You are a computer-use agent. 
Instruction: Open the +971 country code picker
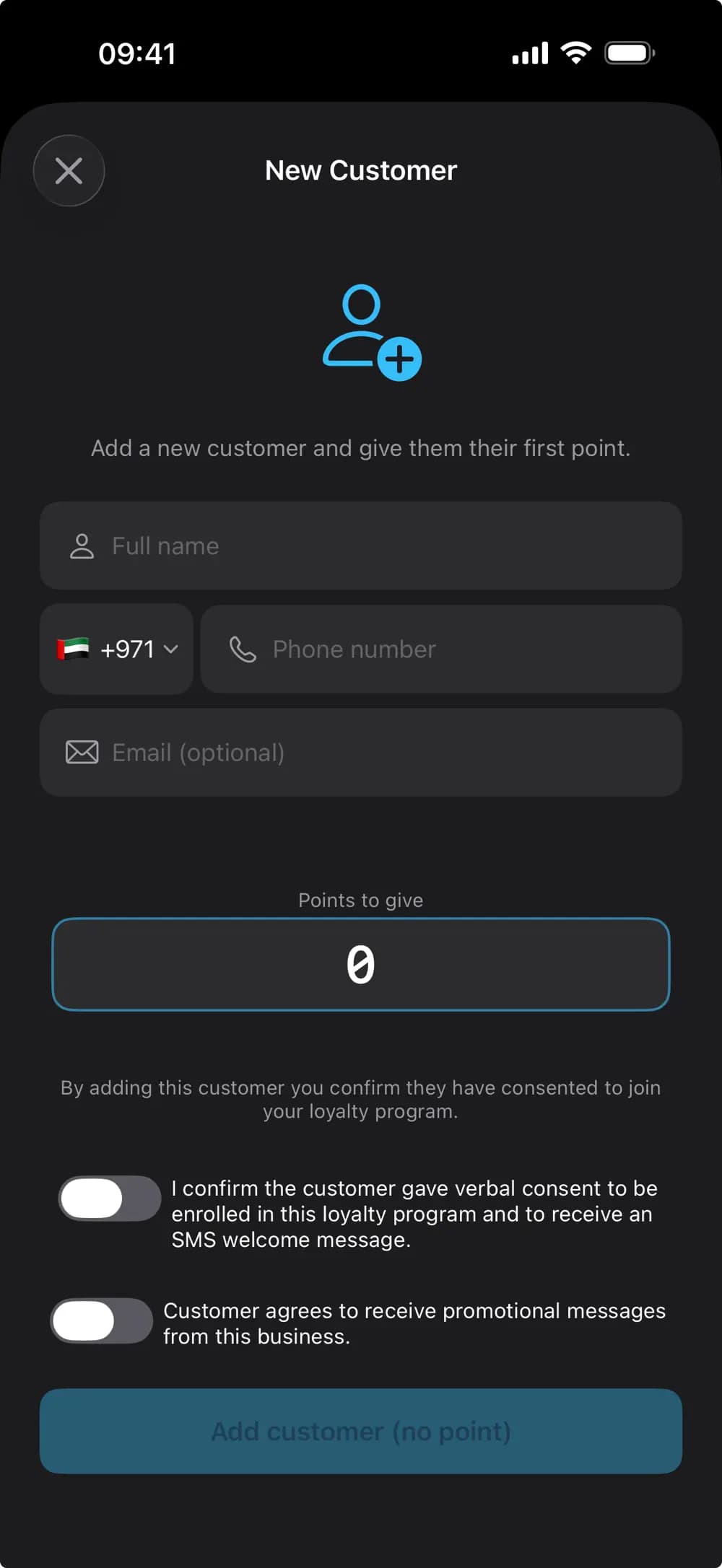coord(116,649)
